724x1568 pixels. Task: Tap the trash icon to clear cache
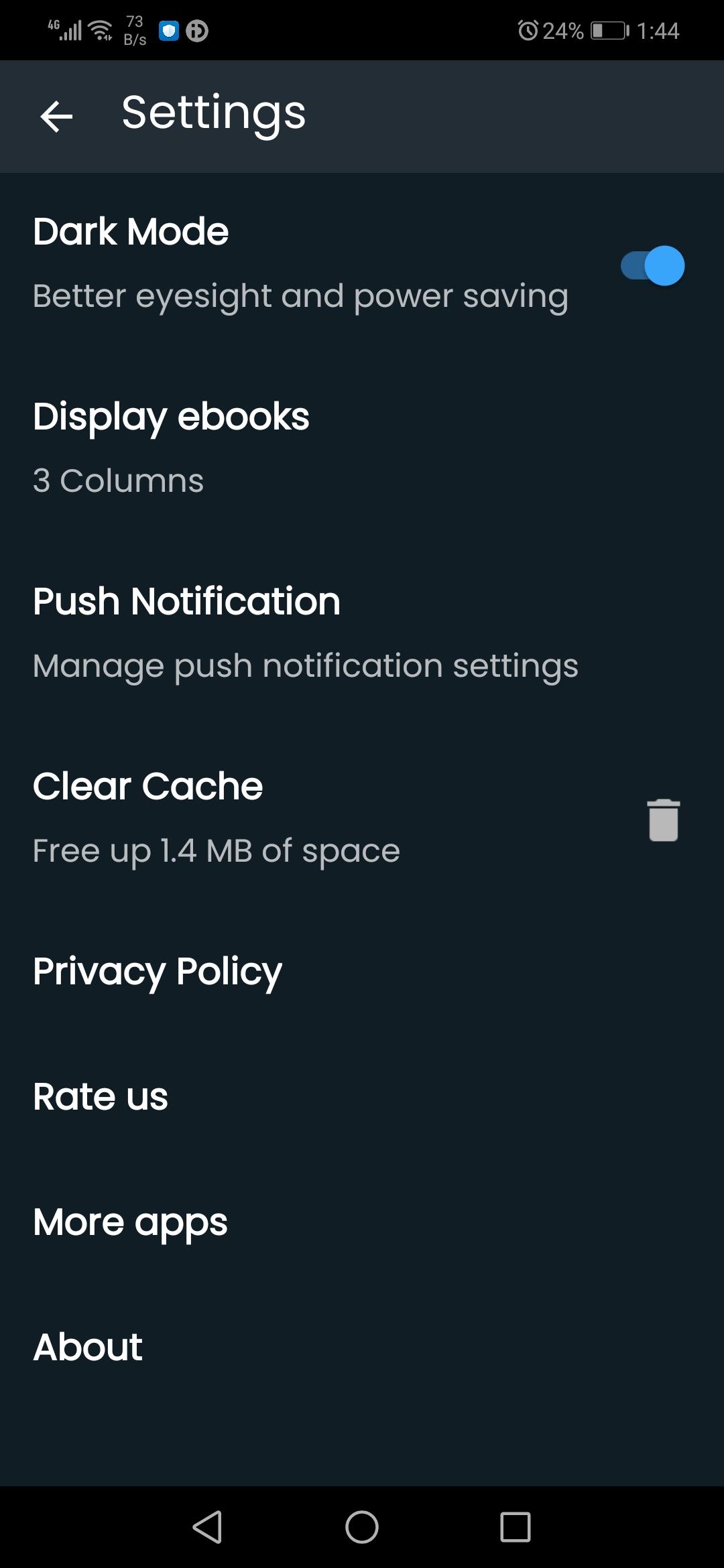tap(663, 820)
